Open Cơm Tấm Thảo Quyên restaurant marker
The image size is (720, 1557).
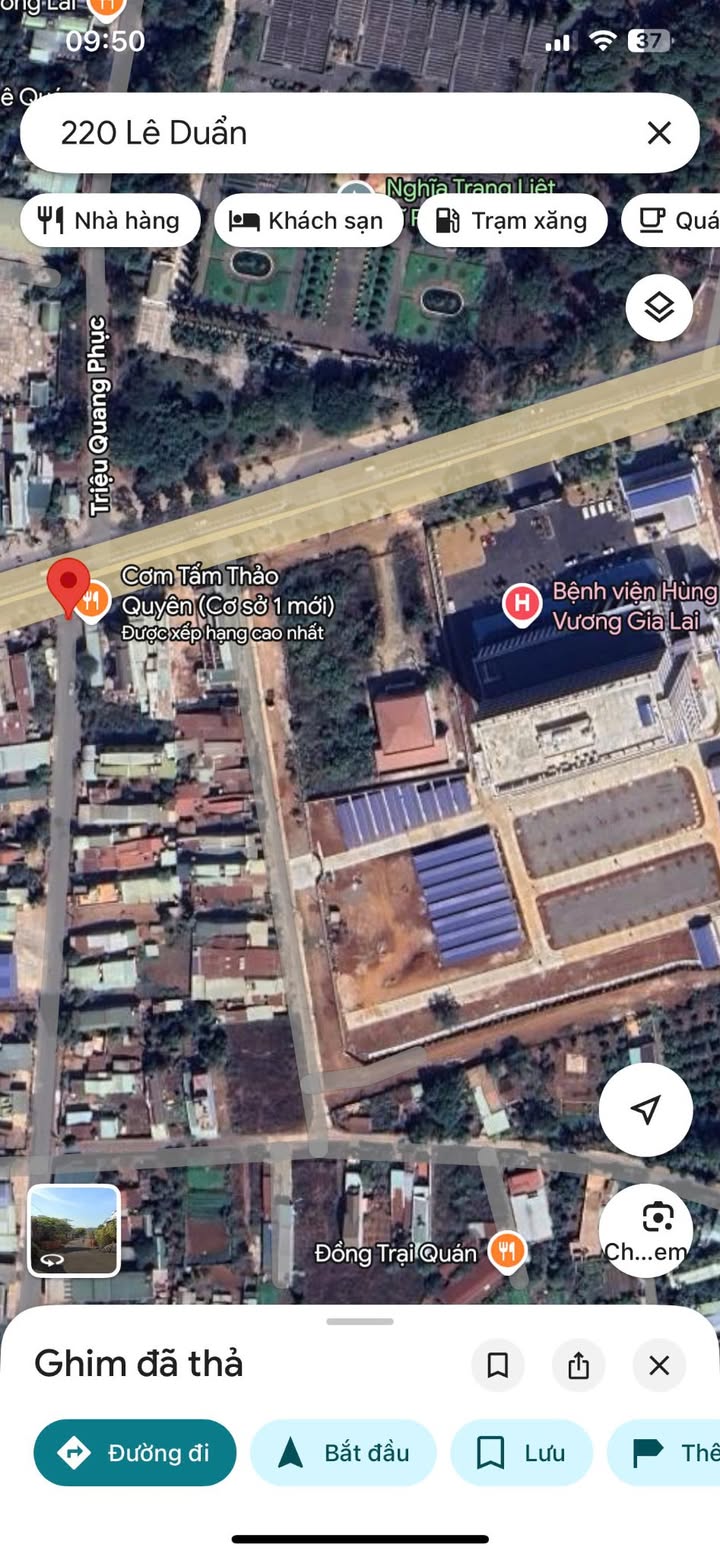(x=93, y=601)
